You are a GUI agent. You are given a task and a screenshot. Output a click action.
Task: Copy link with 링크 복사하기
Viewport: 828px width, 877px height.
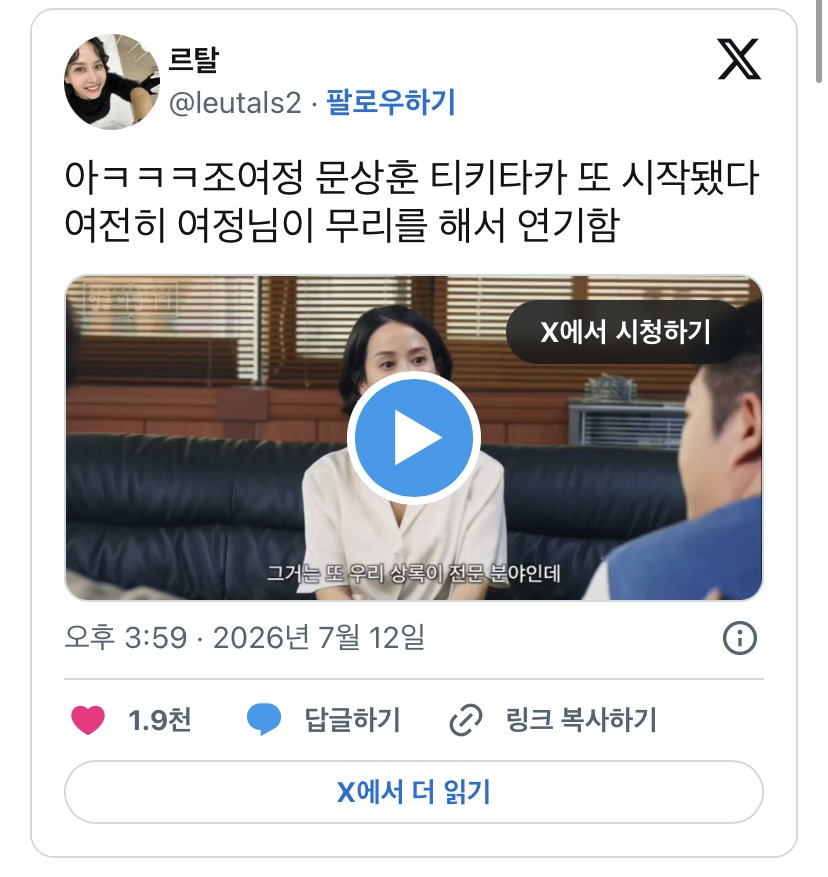tap(553, 719)
